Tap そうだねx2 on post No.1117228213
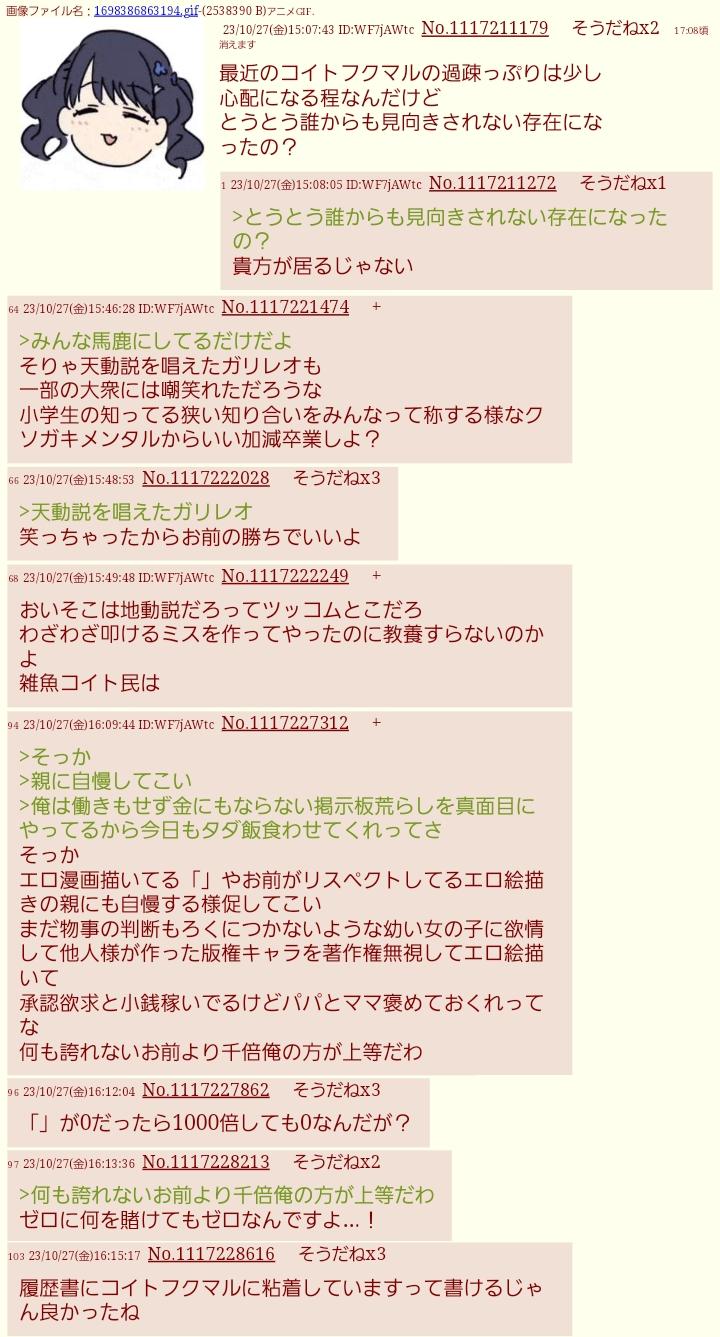Image resolution: width=720 pixels, height=1337 pixels. click(336, 1163)
